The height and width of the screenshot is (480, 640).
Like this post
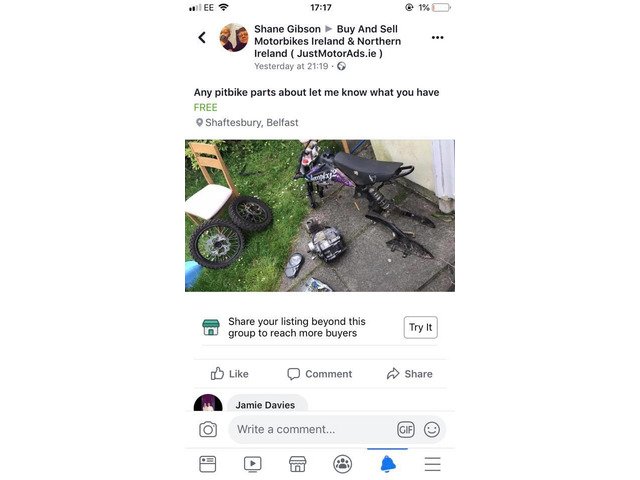(x=230, y=374)
